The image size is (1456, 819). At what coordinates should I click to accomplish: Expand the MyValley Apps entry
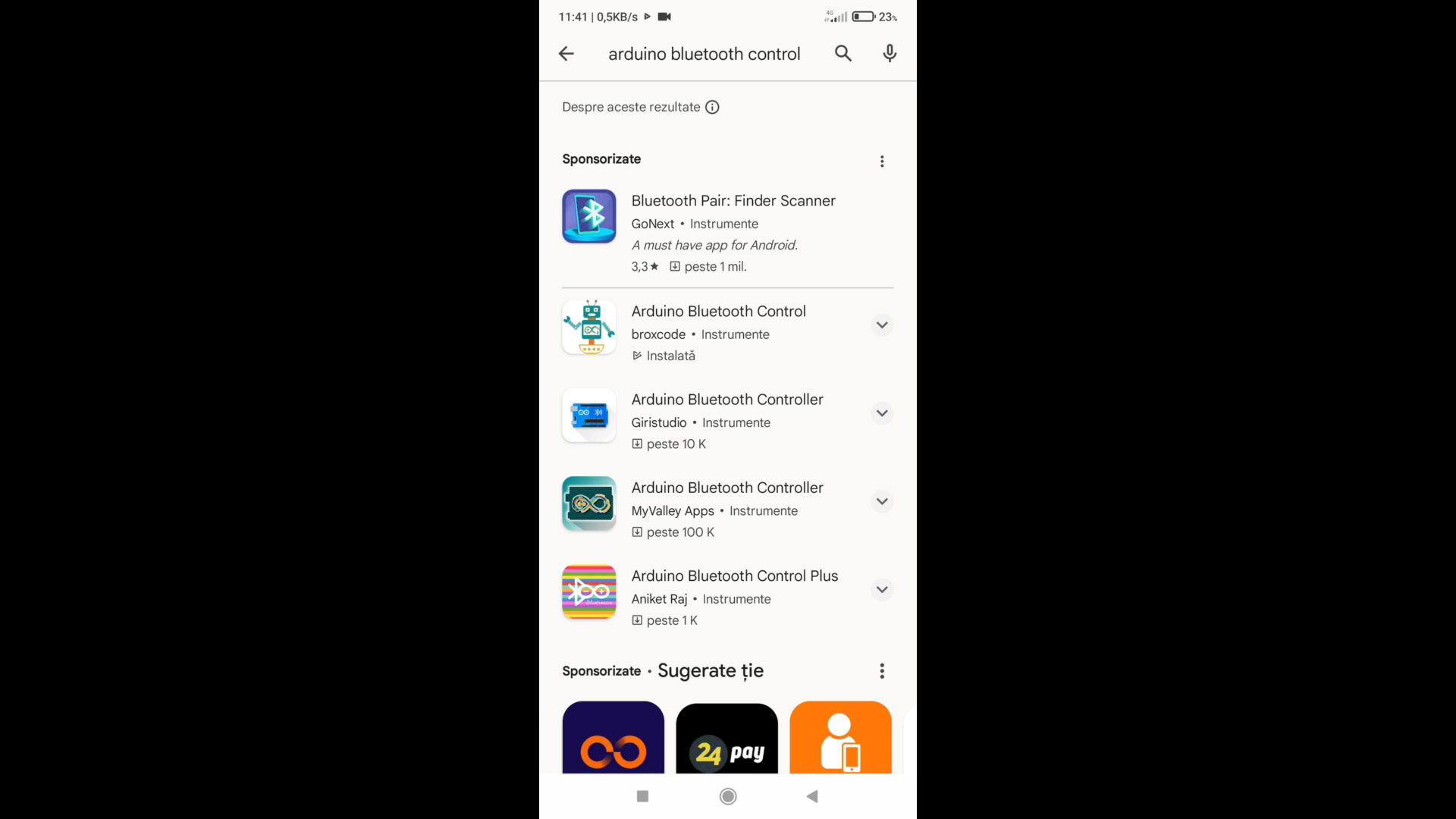point(882,501)
